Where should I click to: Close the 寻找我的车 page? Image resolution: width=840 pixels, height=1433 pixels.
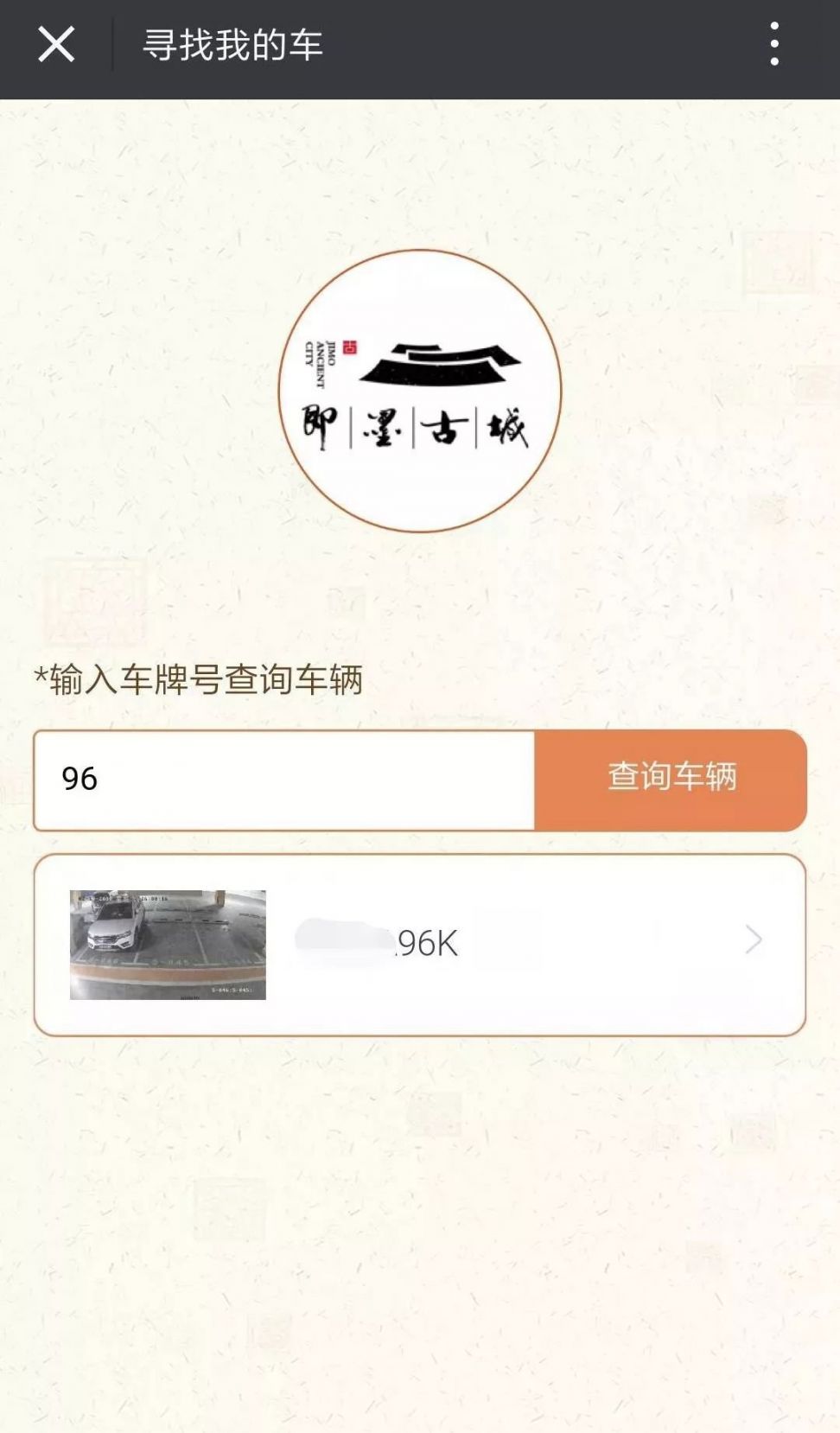(x=56, y=45)
